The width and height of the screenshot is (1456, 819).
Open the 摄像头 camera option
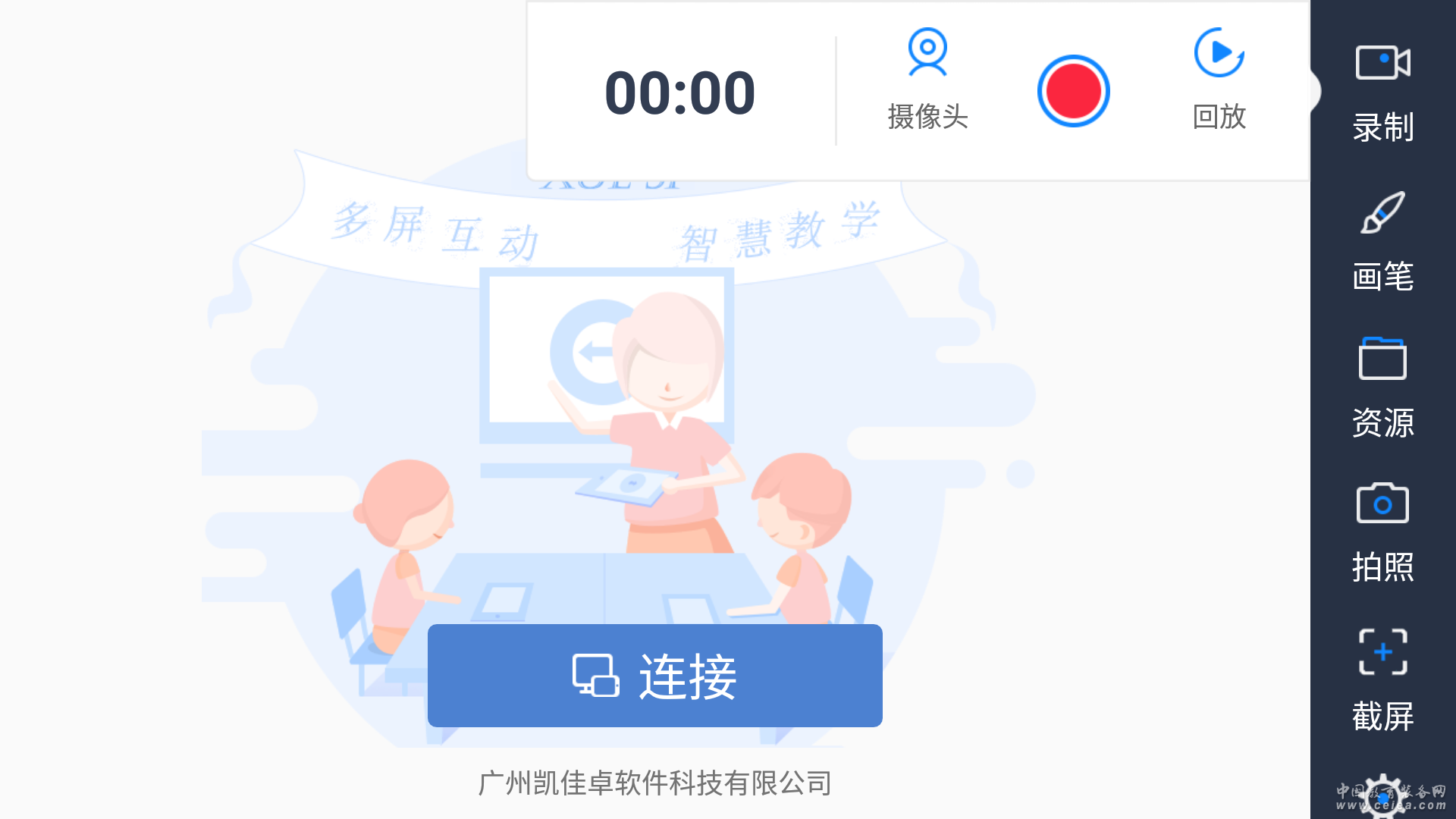(927, 80)
